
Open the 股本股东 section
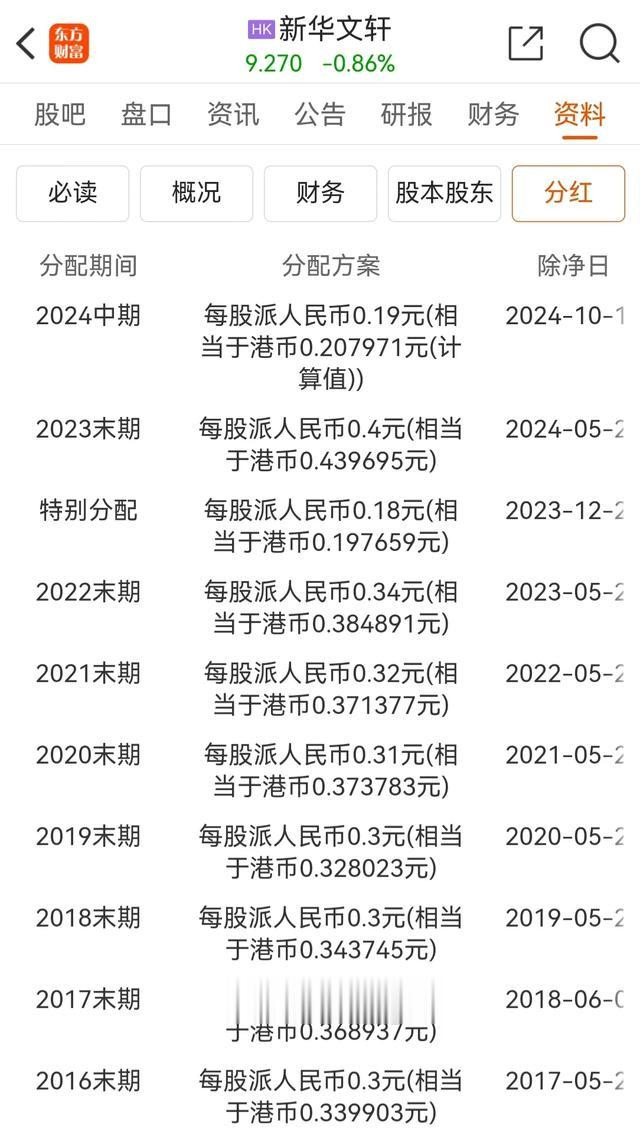pos(444,193)
